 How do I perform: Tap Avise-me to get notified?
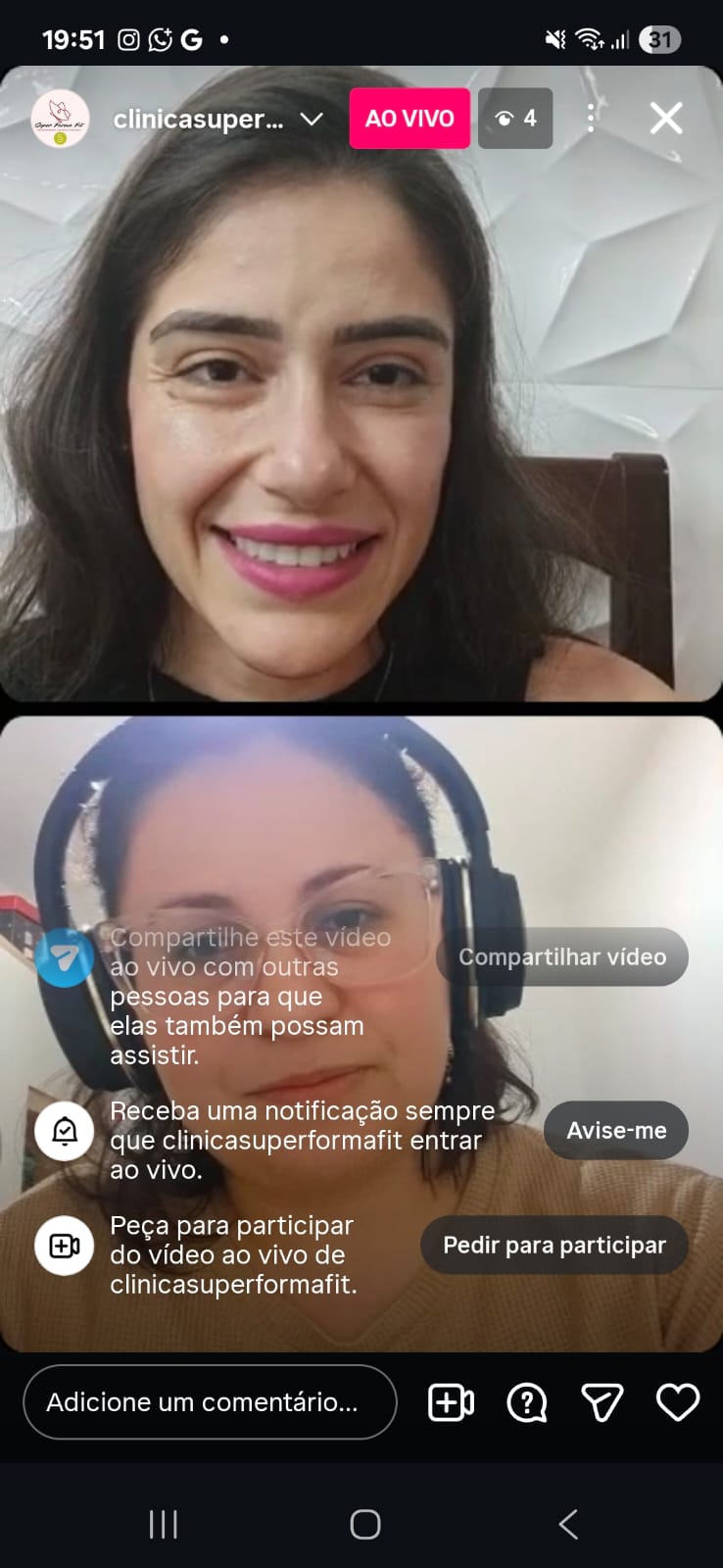tap(616, 1131)
